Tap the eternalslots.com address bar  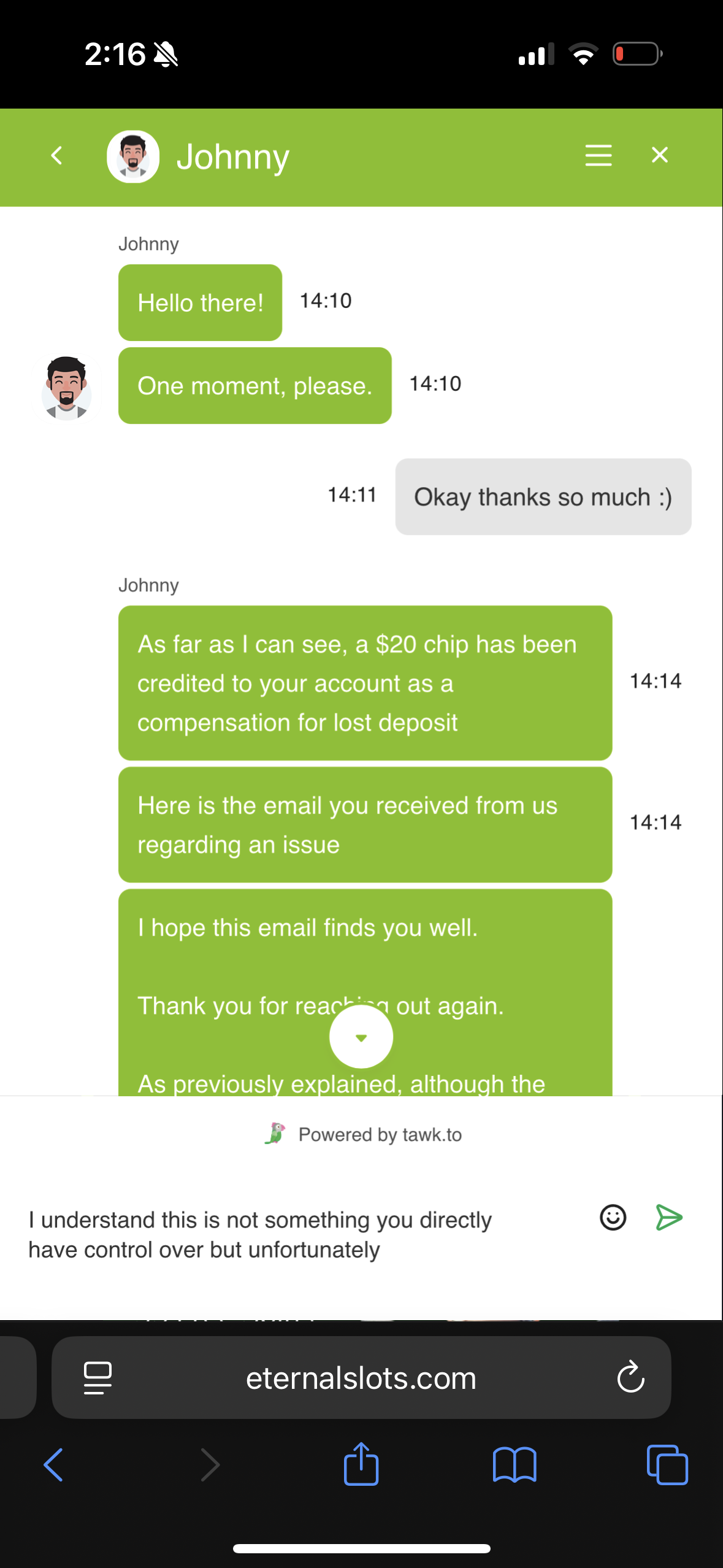(361, 1378)
